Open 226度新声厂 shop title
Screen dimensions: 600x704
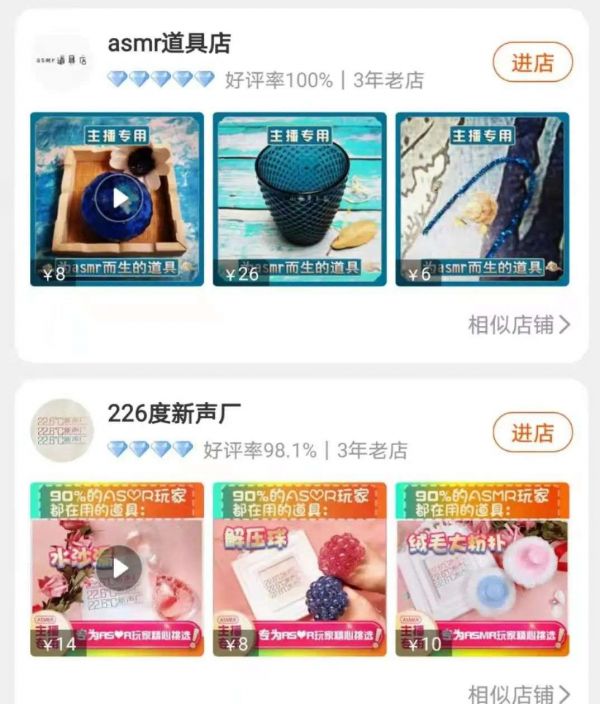click(175, 414)
